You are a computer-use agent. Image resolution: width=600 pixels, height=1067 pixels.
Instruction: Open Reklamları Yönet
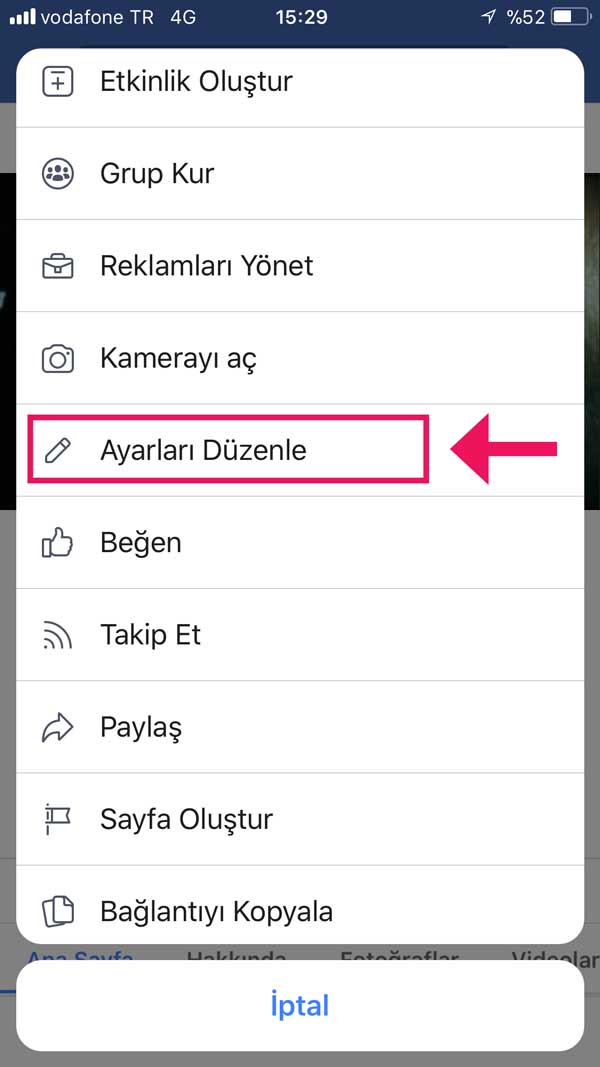(300, 265)
